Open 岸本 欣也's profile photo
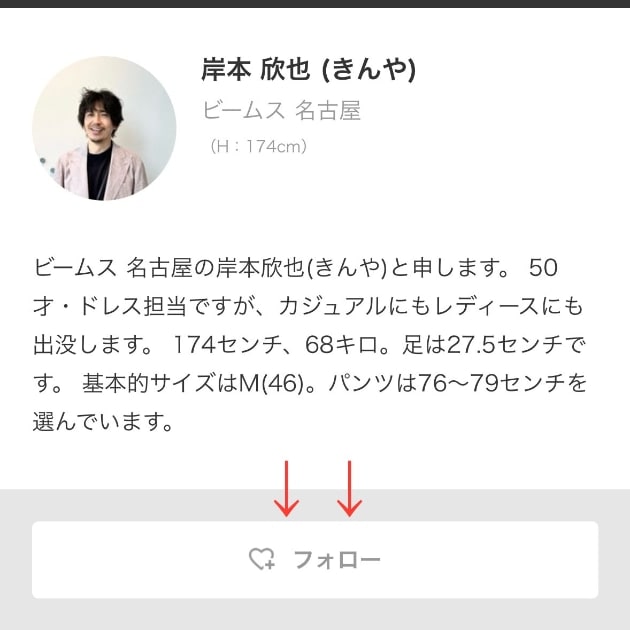This screenshot has width=630, height=630. tap(104, 128)
